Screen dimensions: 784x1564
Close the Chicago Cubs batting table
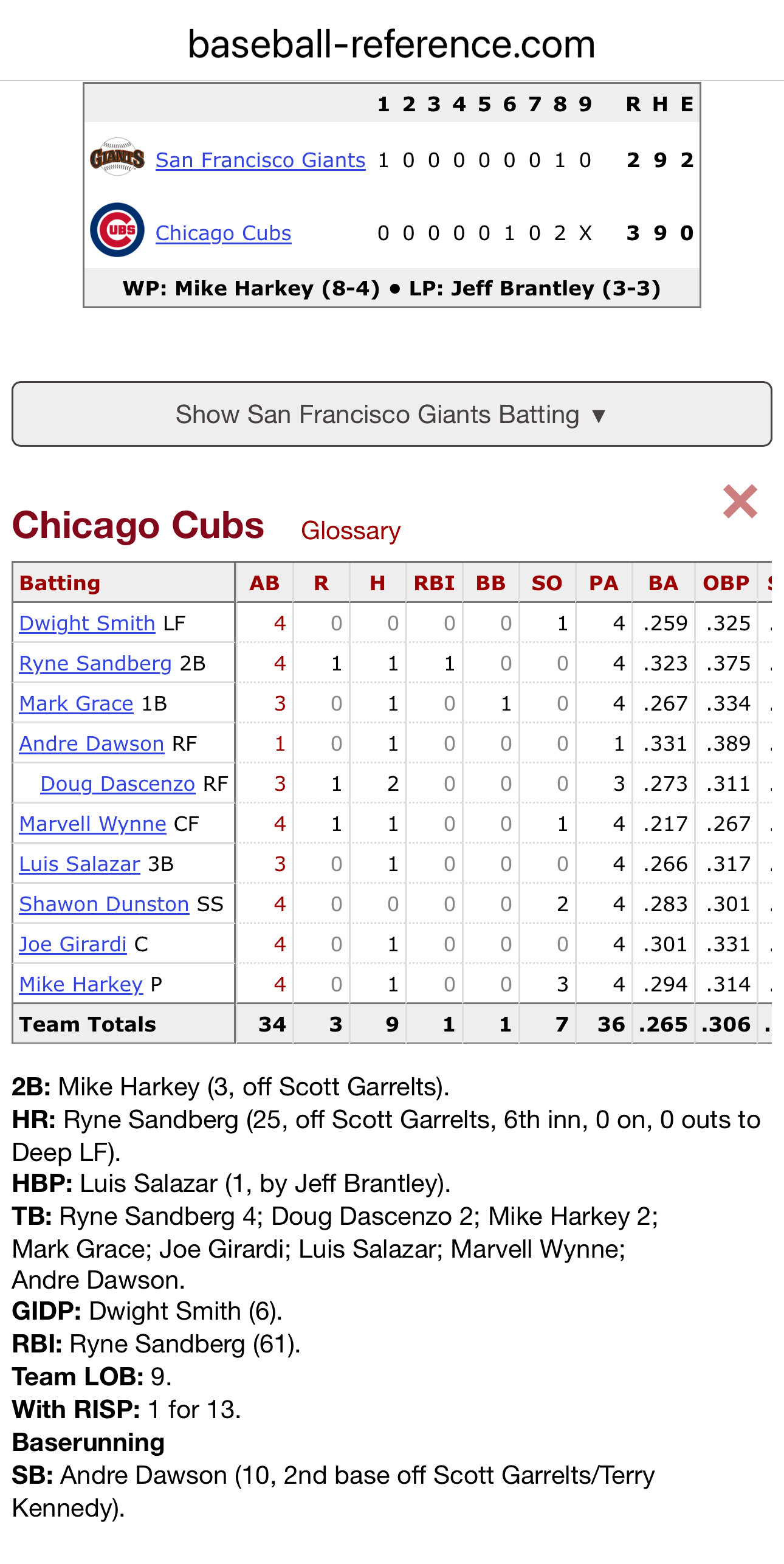click(740, 501)
